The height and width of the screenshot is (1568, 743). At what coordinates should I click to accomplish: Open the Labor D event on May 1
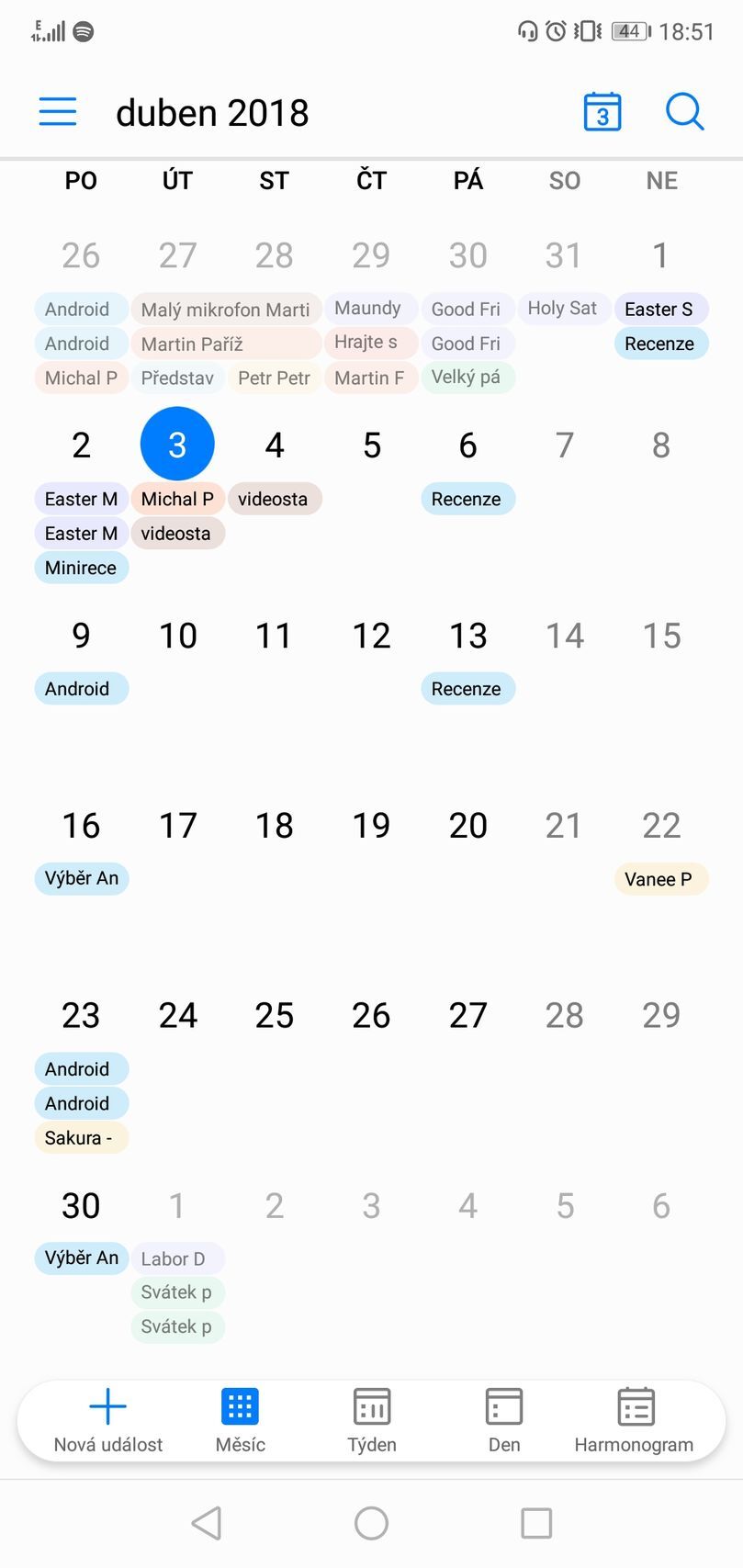177,1258
